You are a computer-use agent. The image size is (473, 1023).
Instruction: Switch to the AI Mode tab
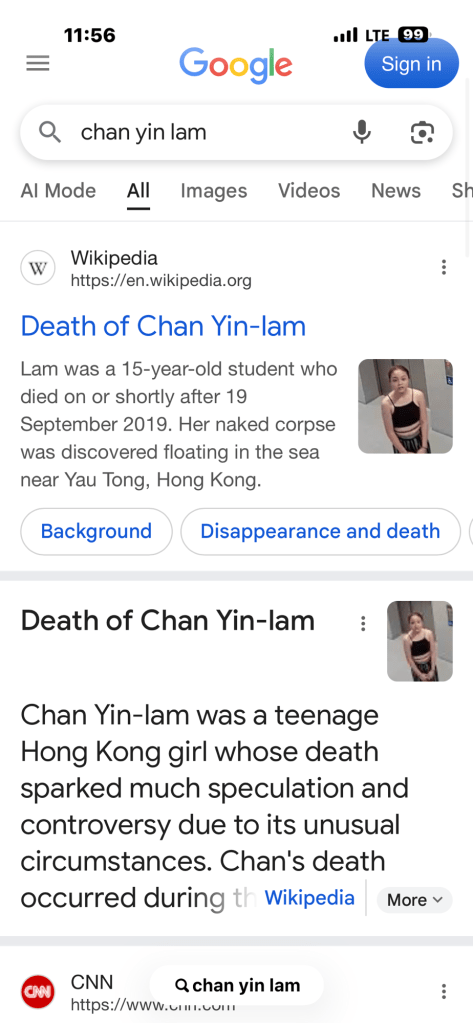coord(58,191)
